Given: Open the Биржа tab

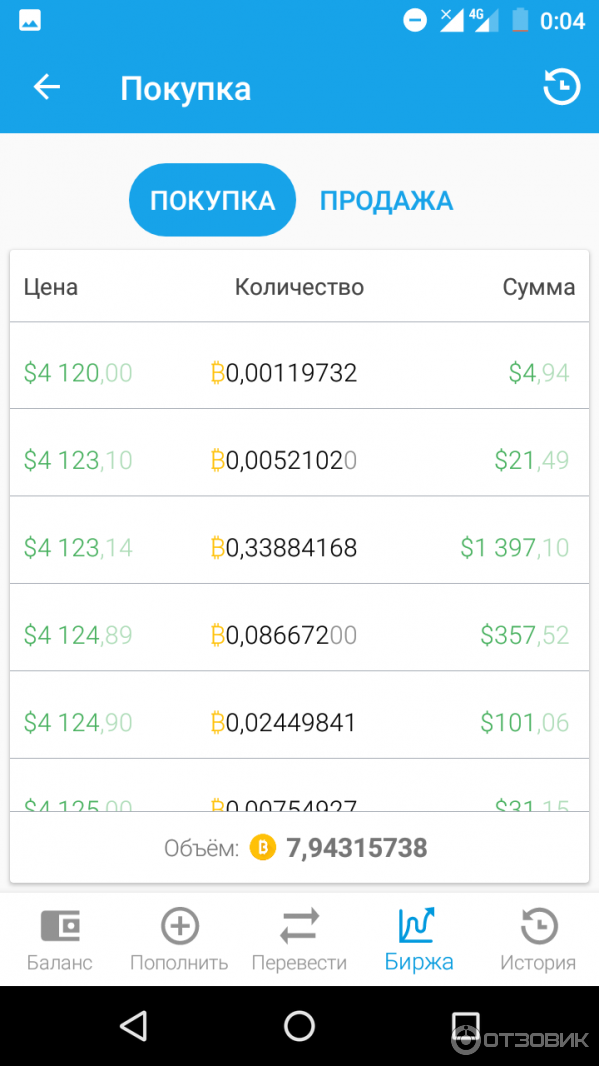Looking at the screenshot, I should click(419, 940).
